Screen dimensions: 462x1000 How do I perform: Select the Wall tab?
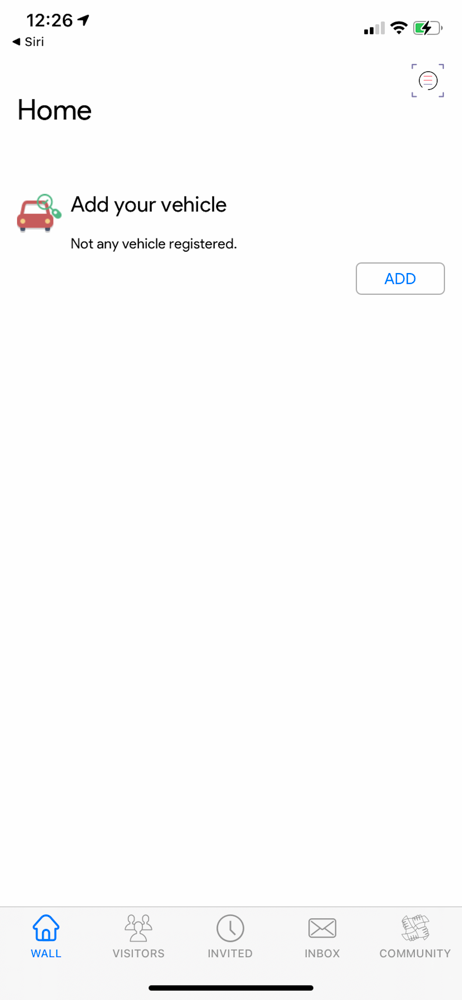click(x=46, y=936)
